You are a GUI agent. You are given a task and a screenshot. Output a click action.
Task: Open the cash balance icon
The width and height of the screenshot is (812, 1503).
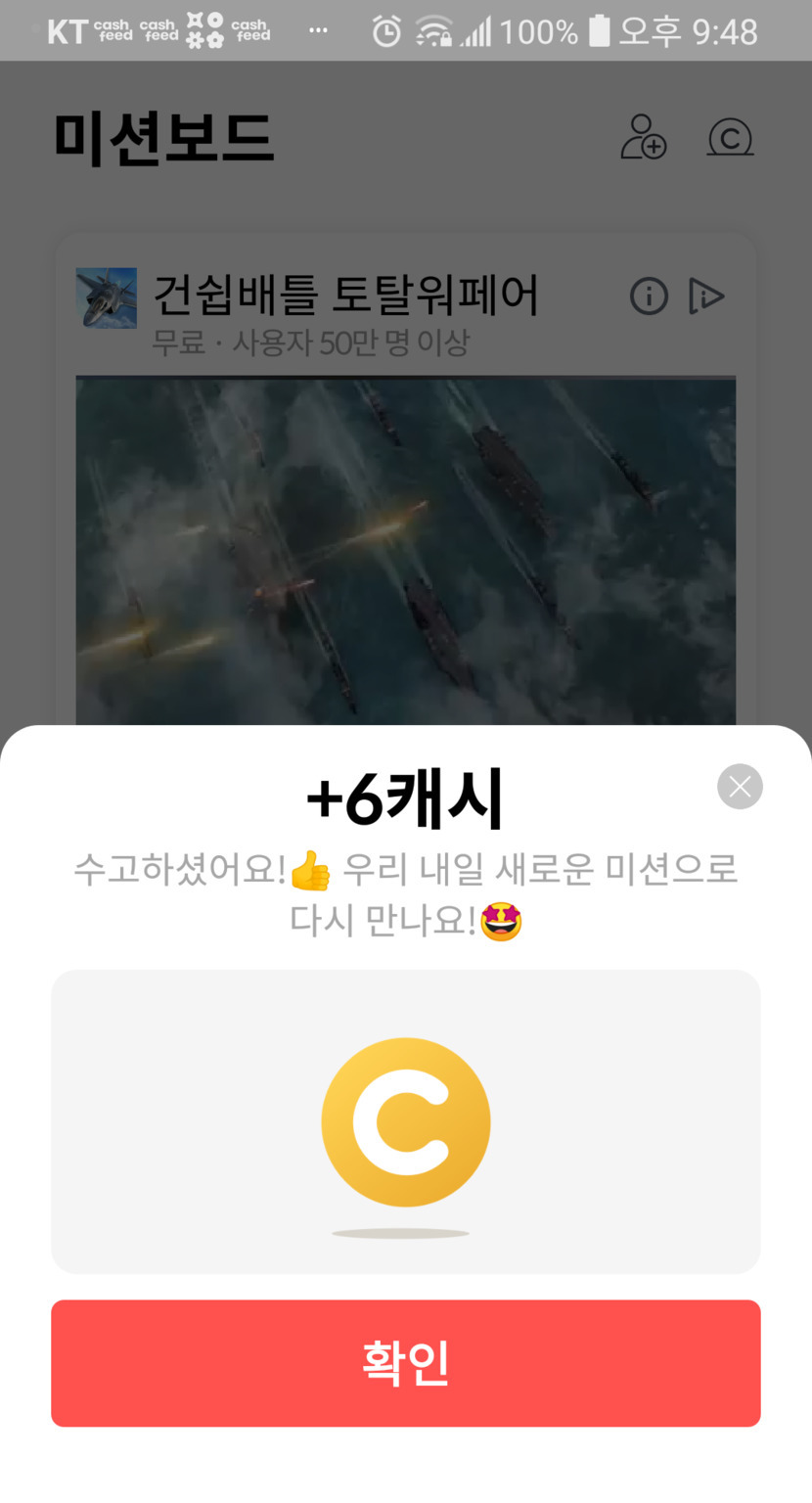click(730, 137)
